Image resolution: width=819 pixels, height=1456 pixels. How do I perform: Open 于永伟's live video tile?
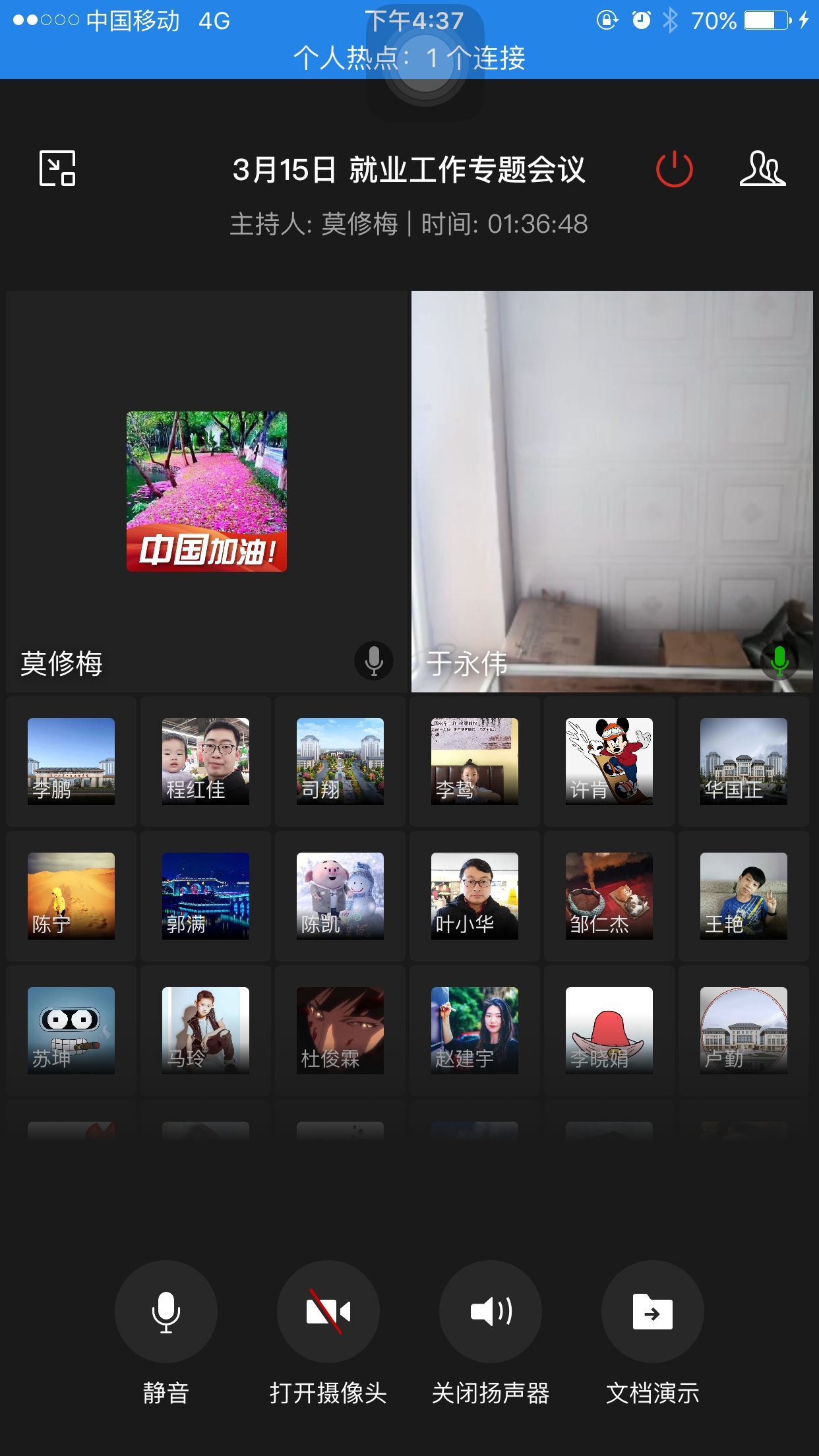click(x=611, y=491)
